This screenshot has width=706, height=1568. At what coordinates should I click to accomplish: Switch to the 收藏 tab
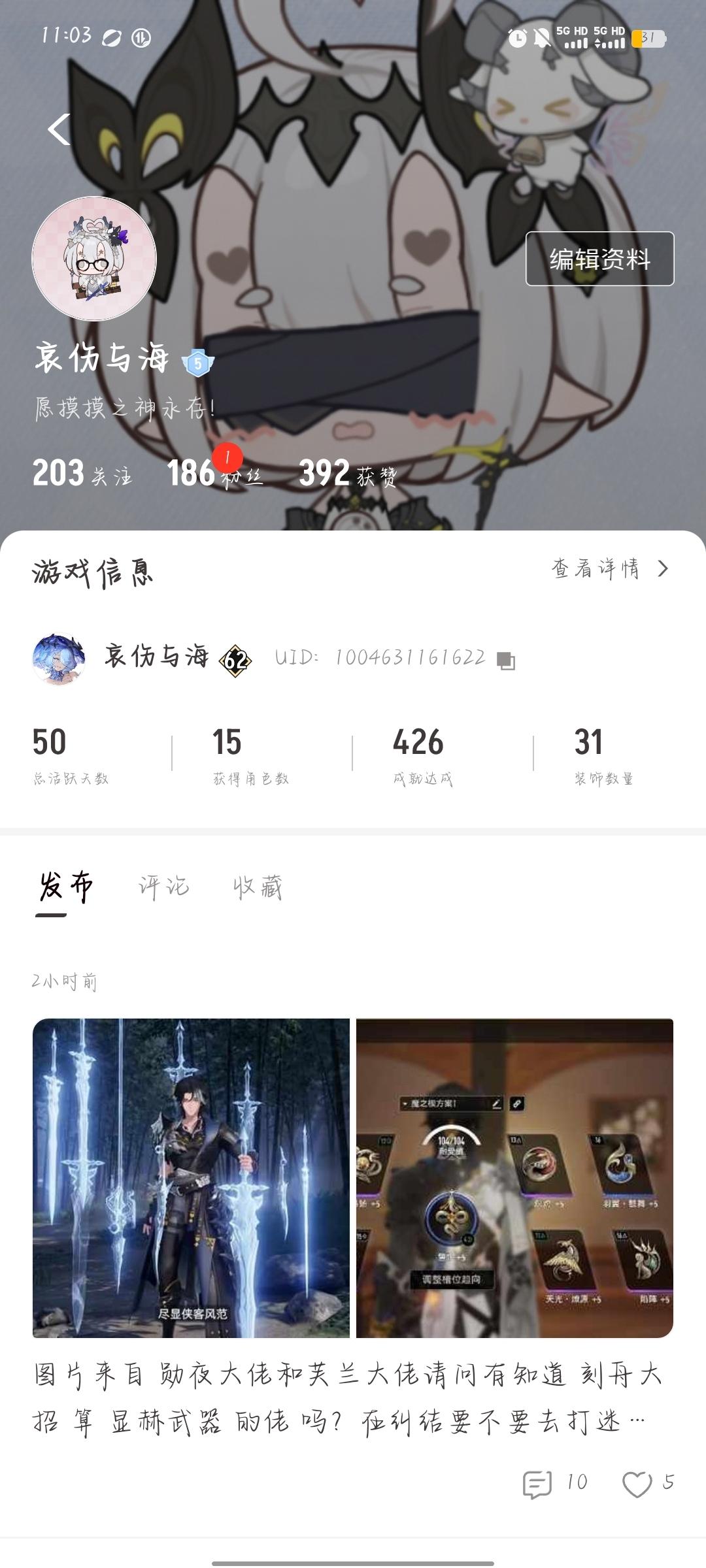tap(258, 887)
